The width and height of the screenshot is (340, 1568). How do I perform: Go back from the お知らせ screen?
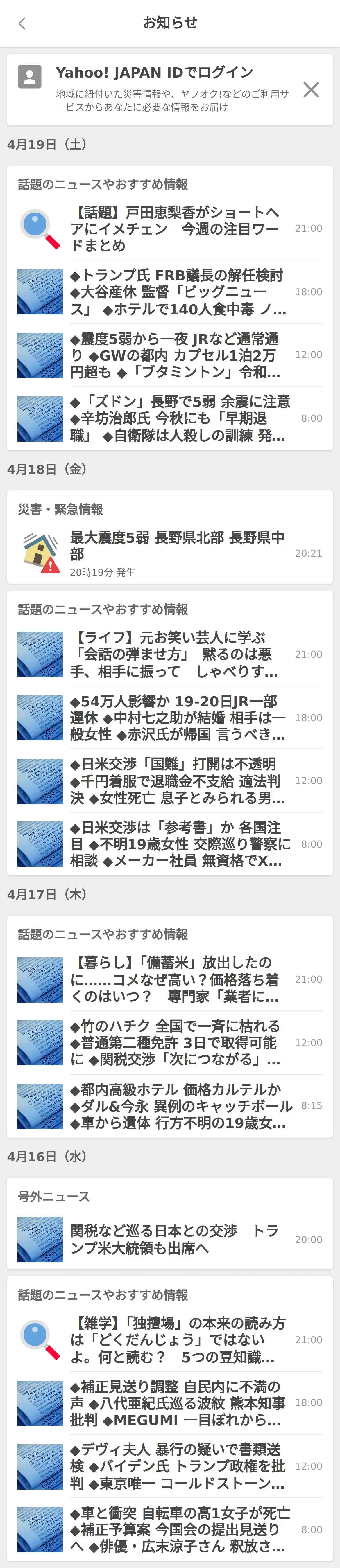[x=22, y=24]
